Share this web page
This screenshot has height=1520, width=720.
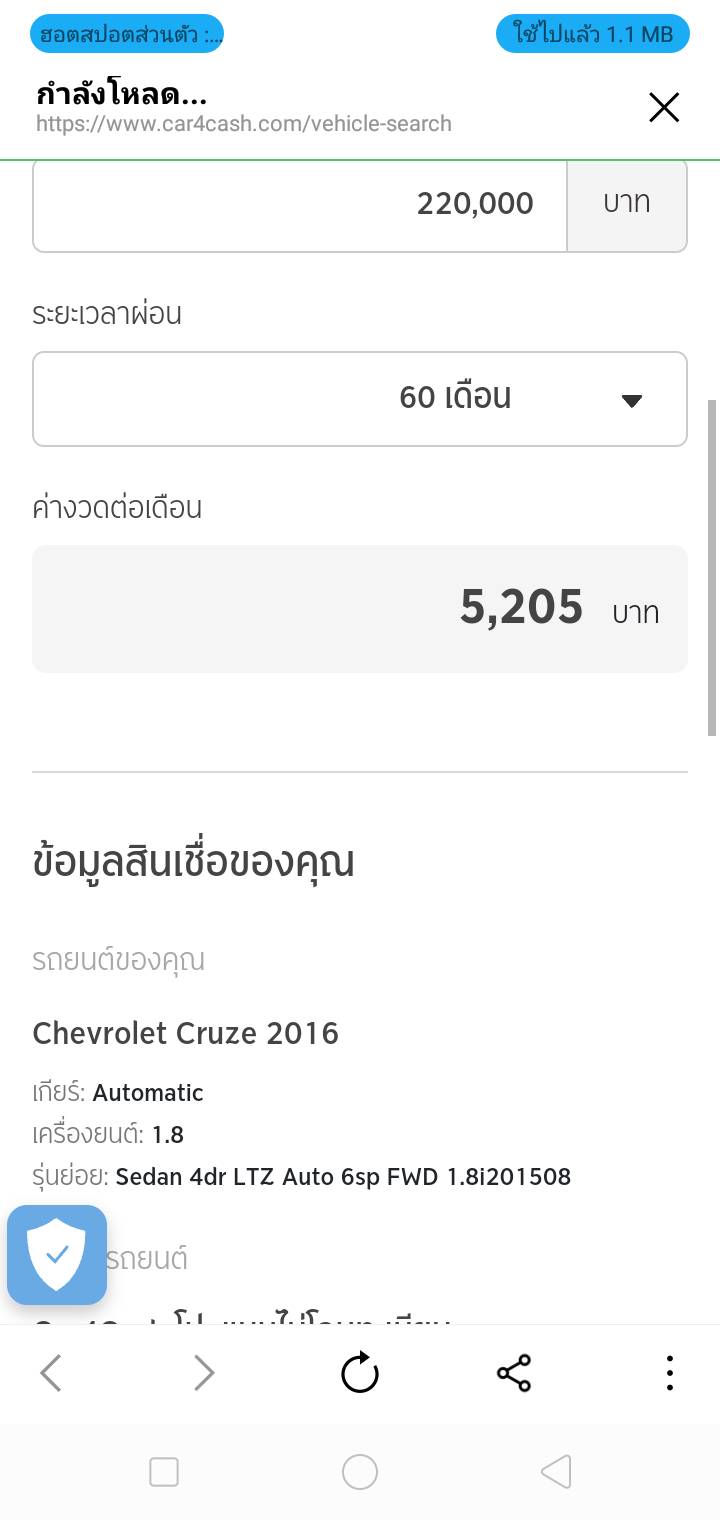click(x=514, y=1373)
